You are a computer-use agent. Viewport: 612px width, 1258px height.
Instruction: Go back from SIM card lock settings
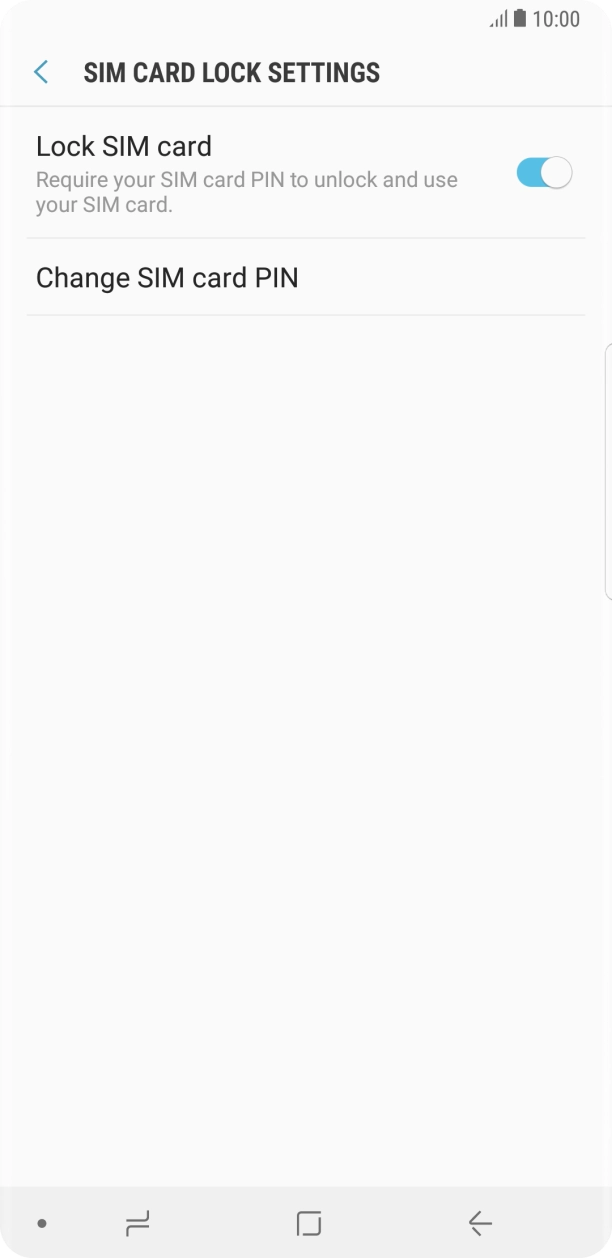click(41, 72)
